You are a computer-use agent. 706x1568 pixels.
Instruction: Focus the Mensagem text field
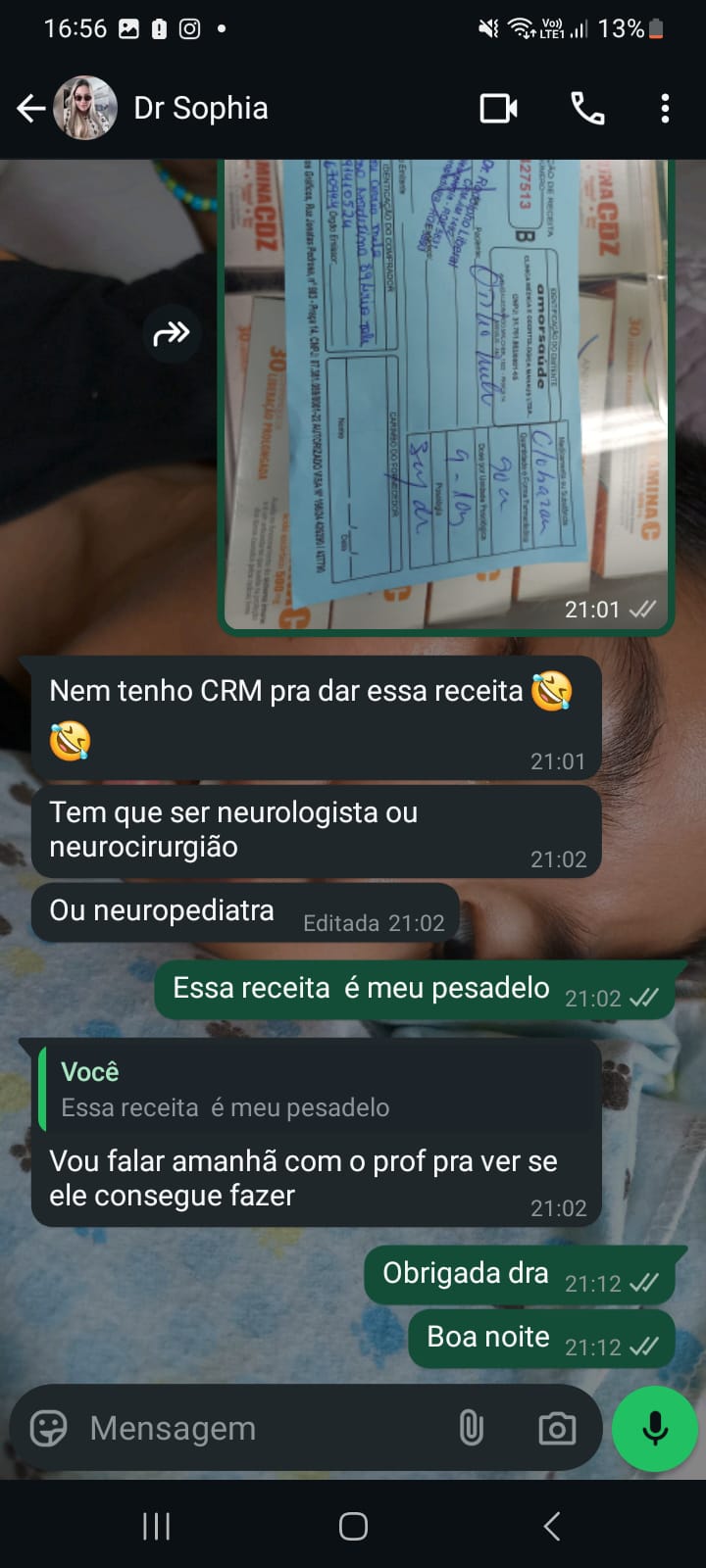click(265, 1428)
